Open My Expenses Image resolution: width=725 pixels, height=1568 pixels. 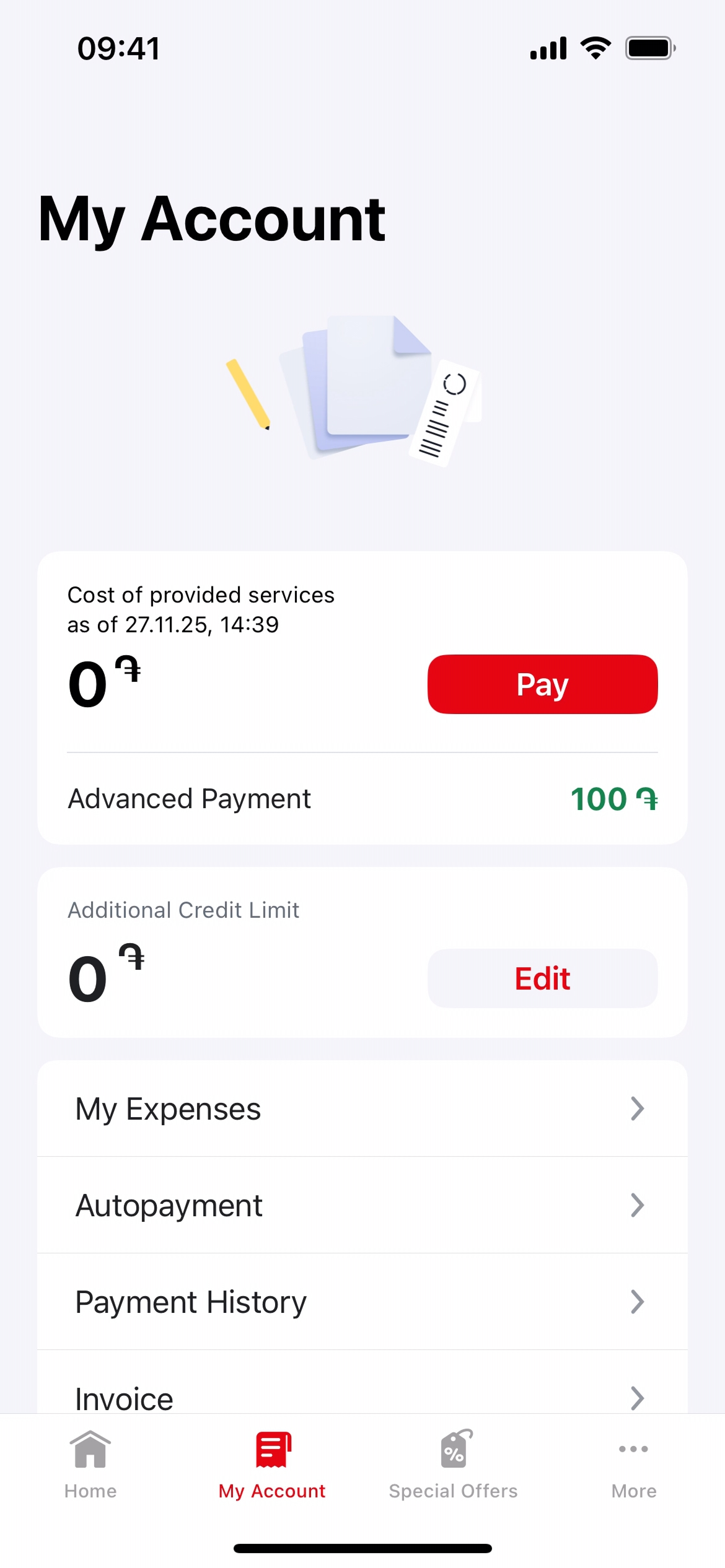click(x=362, y=1108)
